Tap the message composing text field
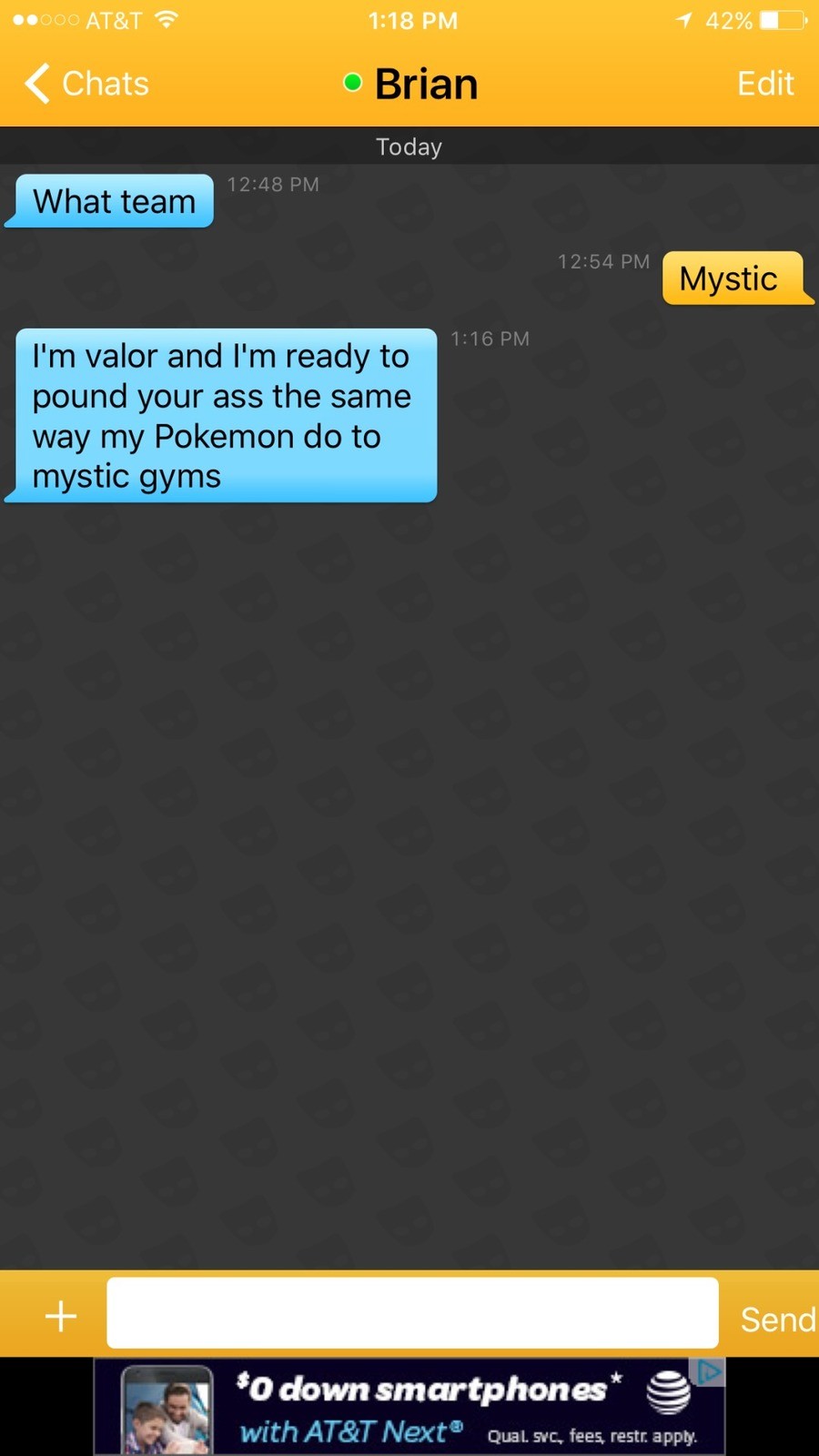819x1456 pixels. point(411,1312)
